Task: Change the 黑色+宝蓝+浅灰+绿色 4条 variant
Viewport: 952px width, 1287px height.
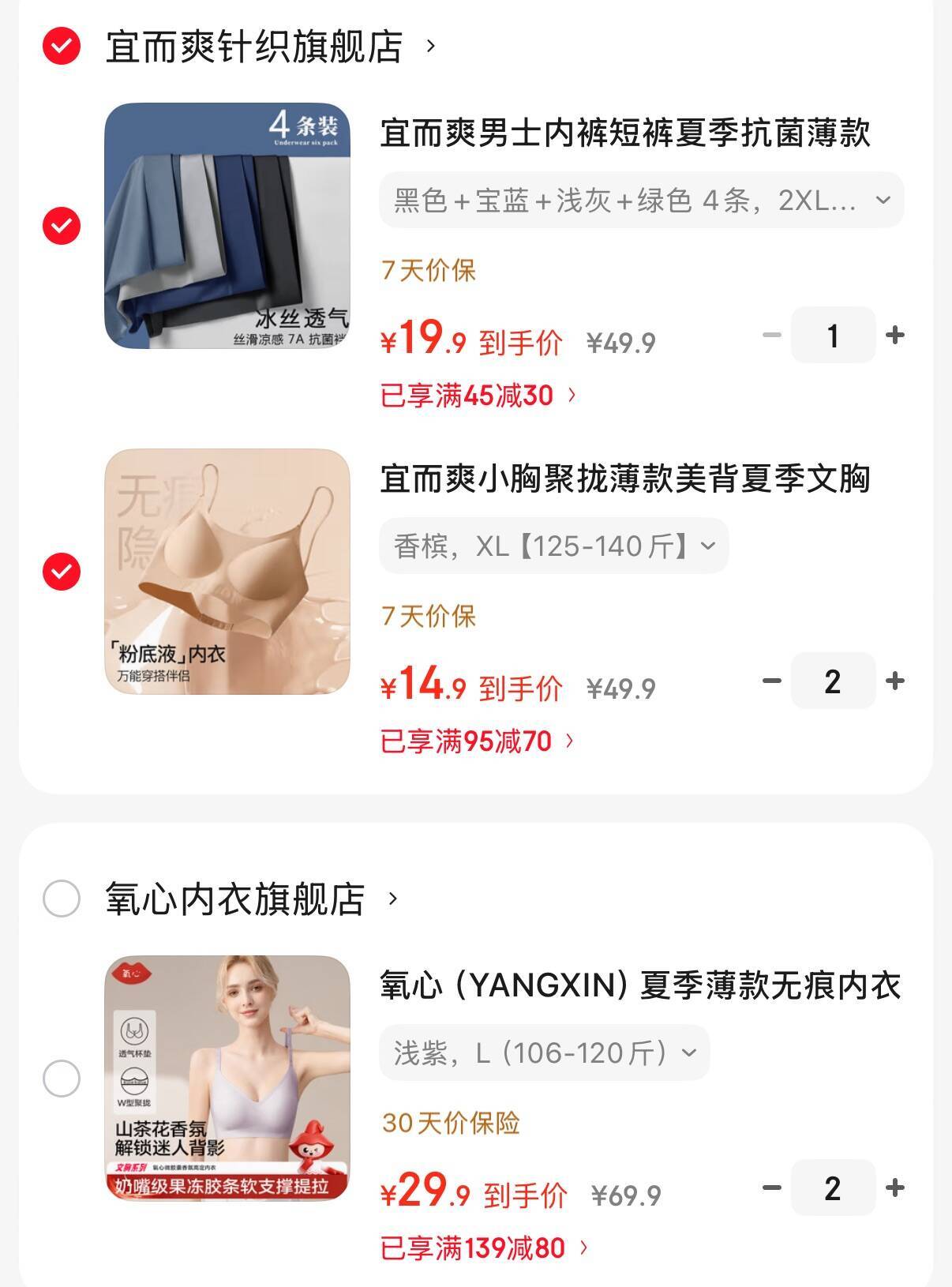Action: pyautogui.click(x=641, y=201)
